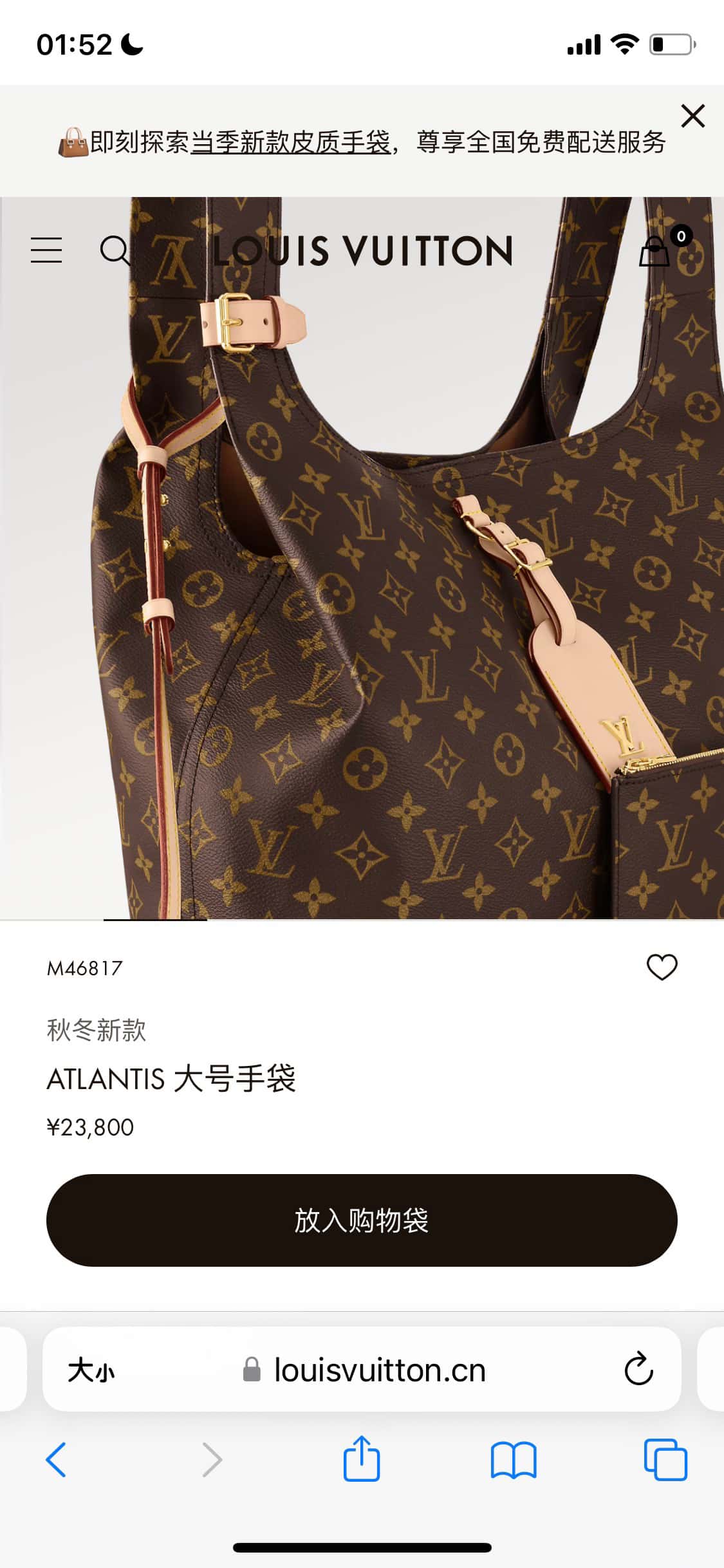Open the site search
The height and width of the screenshot is (1568, 724).
[x=115, y=250]
